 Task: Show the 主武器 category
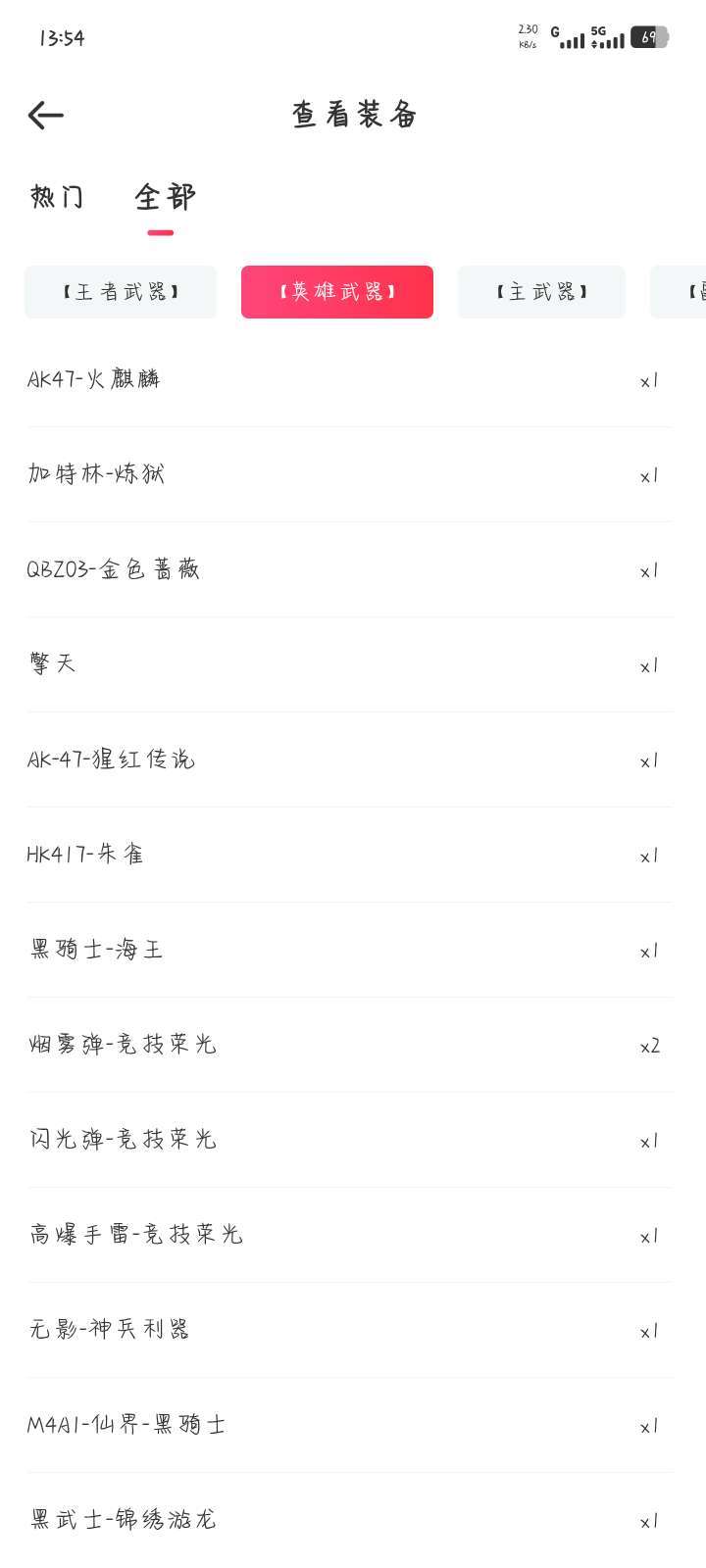pos(541,292)
